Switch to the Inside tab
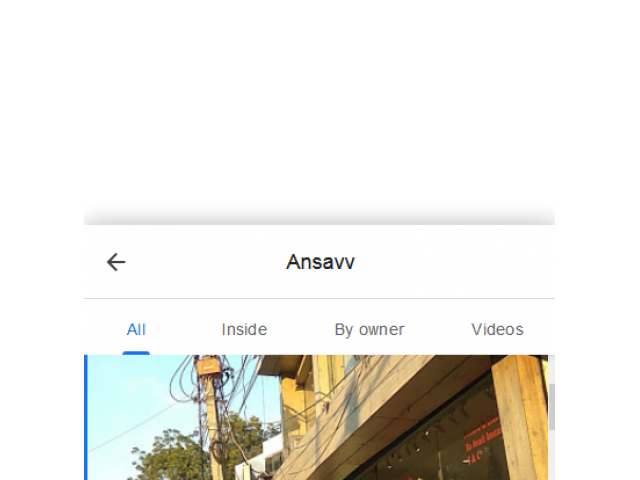 click(x=244, y=330)
